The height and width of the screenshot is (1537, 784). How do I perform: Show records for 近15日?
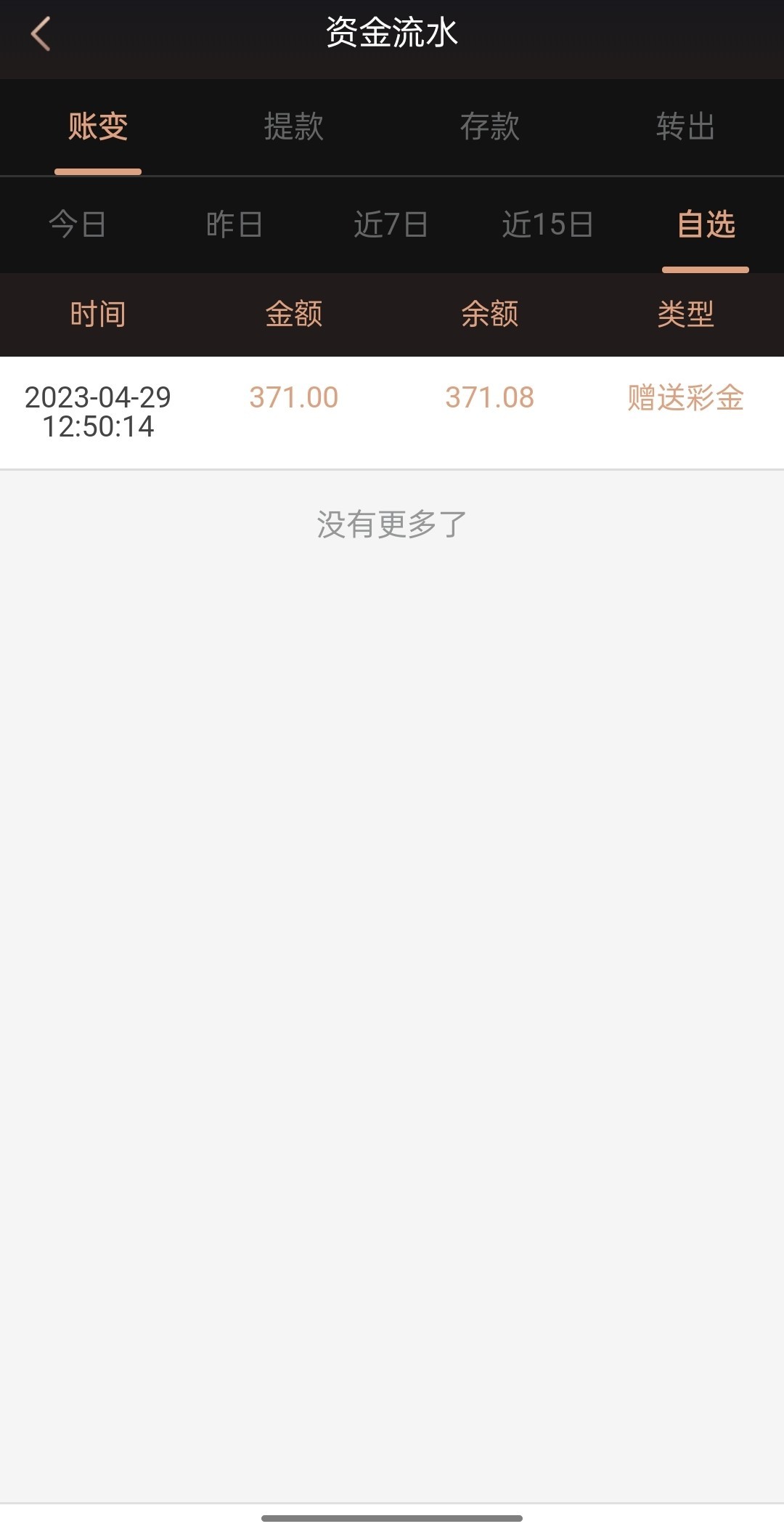(x=548, y=224)
